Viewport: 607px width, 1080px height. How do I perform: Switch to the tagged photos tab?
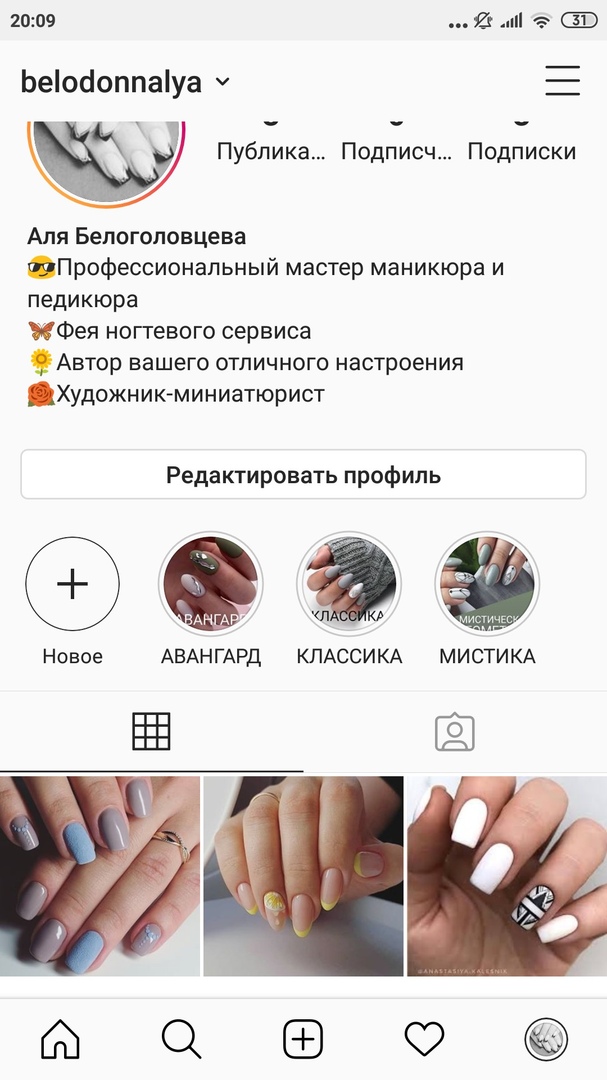455,732
